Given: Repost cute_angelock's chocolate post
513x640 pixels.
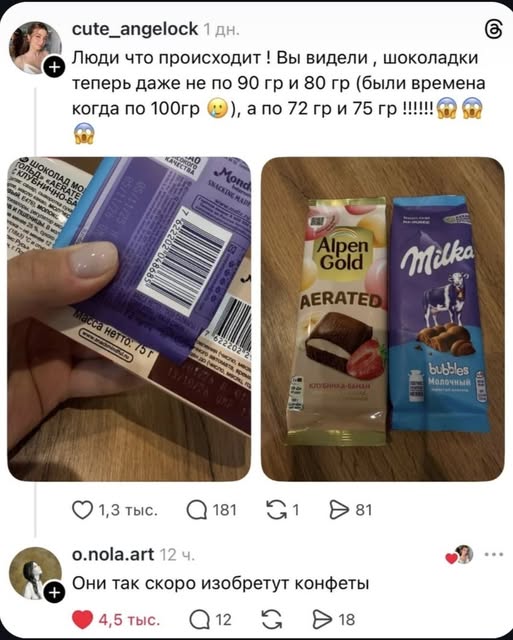Looking at the screenshot, I should coord(276,510).
